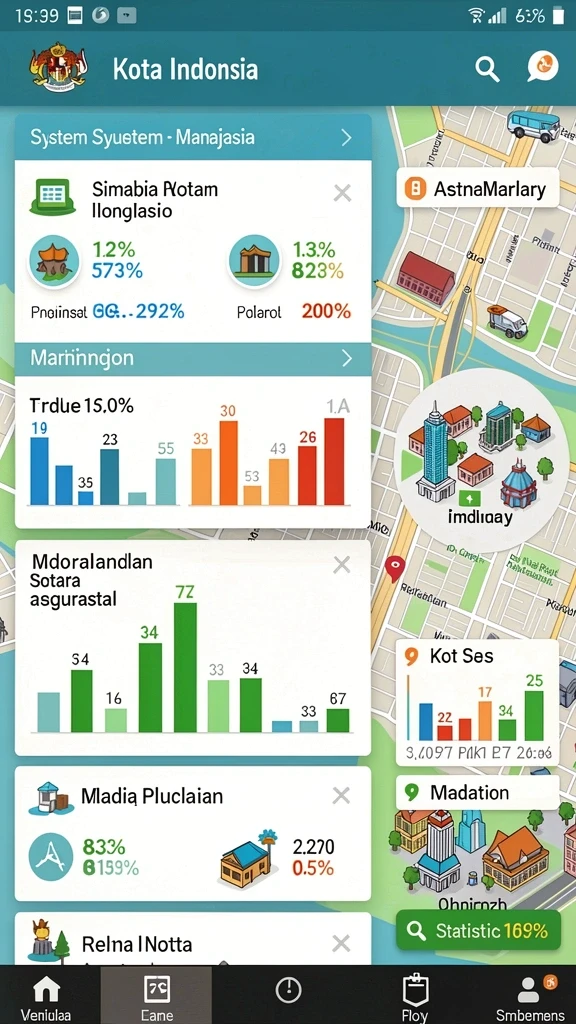
Task: Open the clock tab in bottom navigation
Action: pos(288,991)
